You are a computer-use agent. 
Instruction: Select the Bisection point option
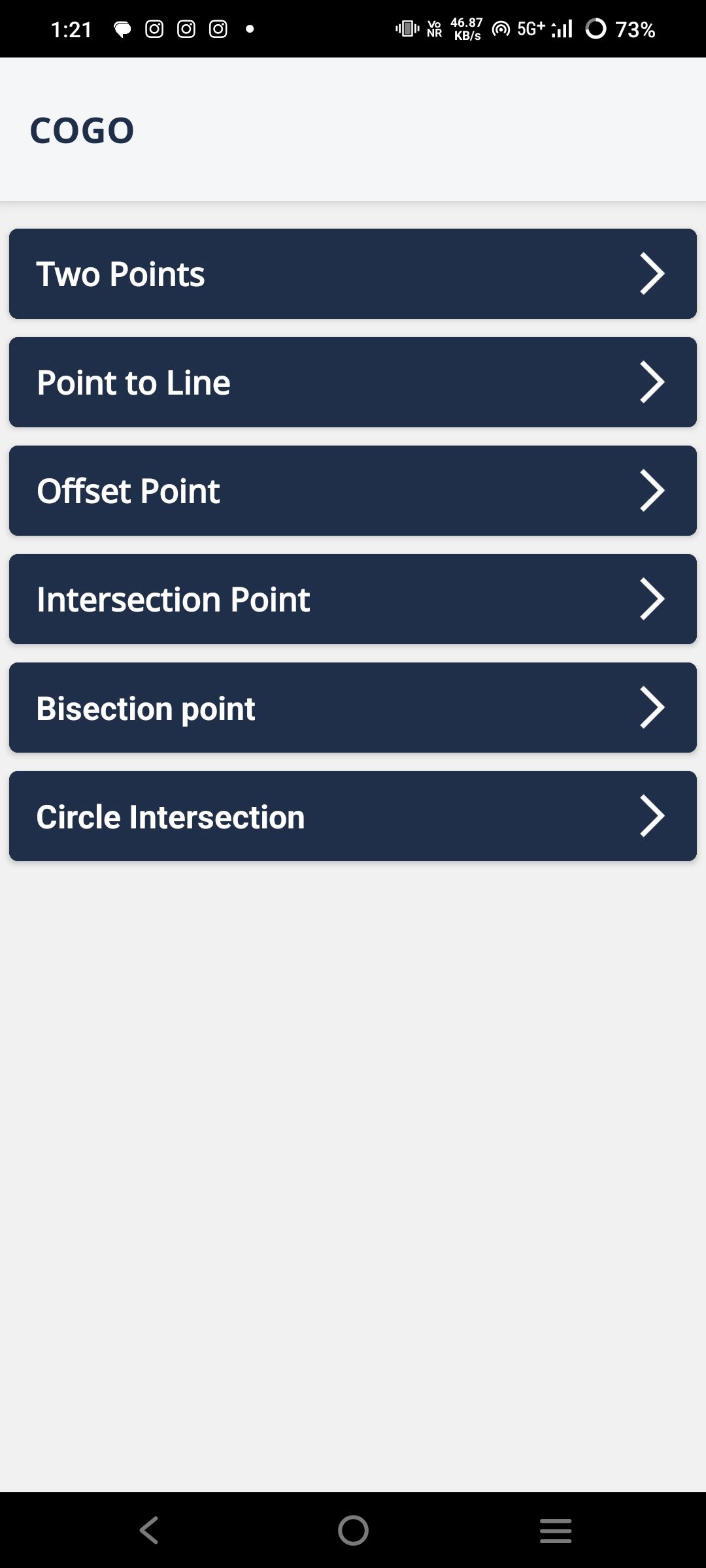coord(353,708)
